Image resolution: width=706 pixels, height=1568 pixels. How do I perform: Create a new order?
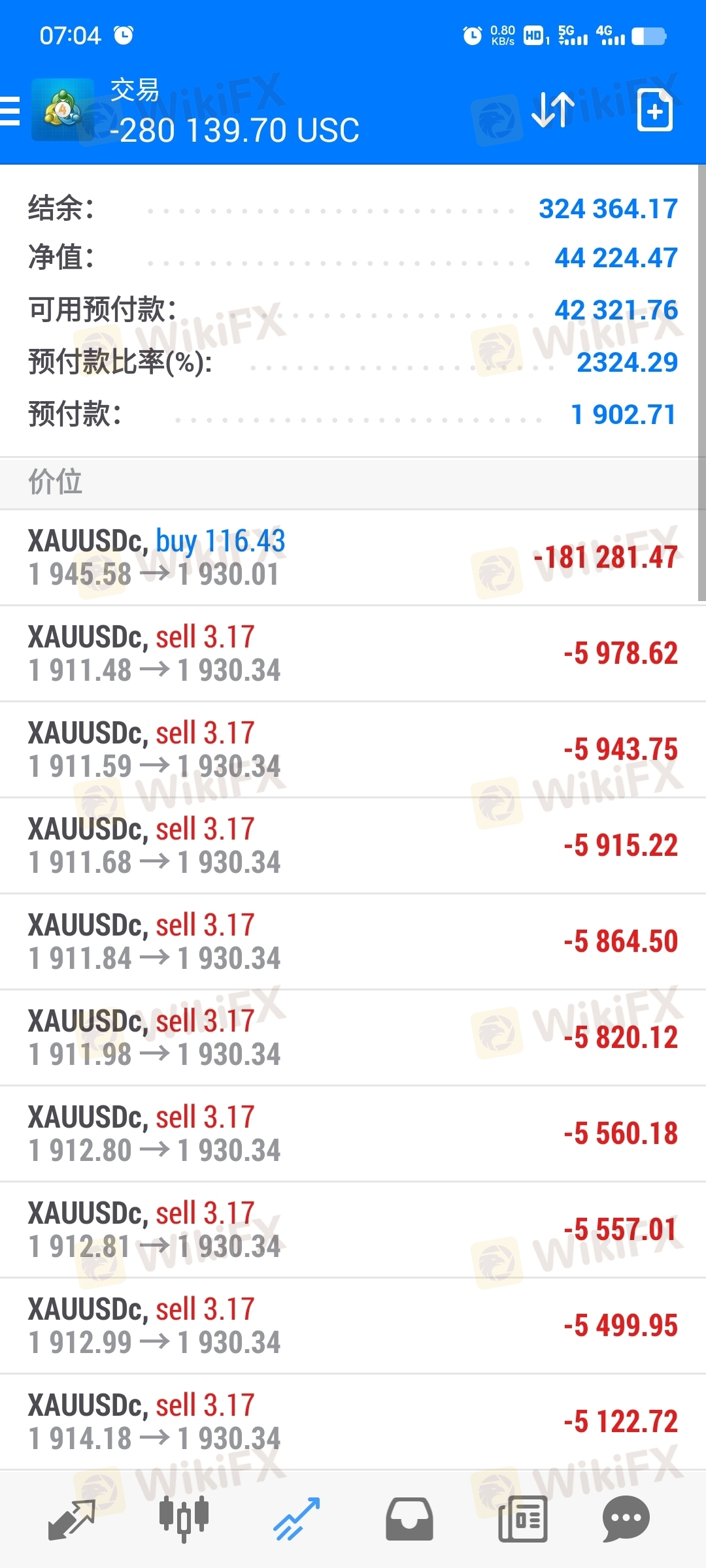point(655,111)
